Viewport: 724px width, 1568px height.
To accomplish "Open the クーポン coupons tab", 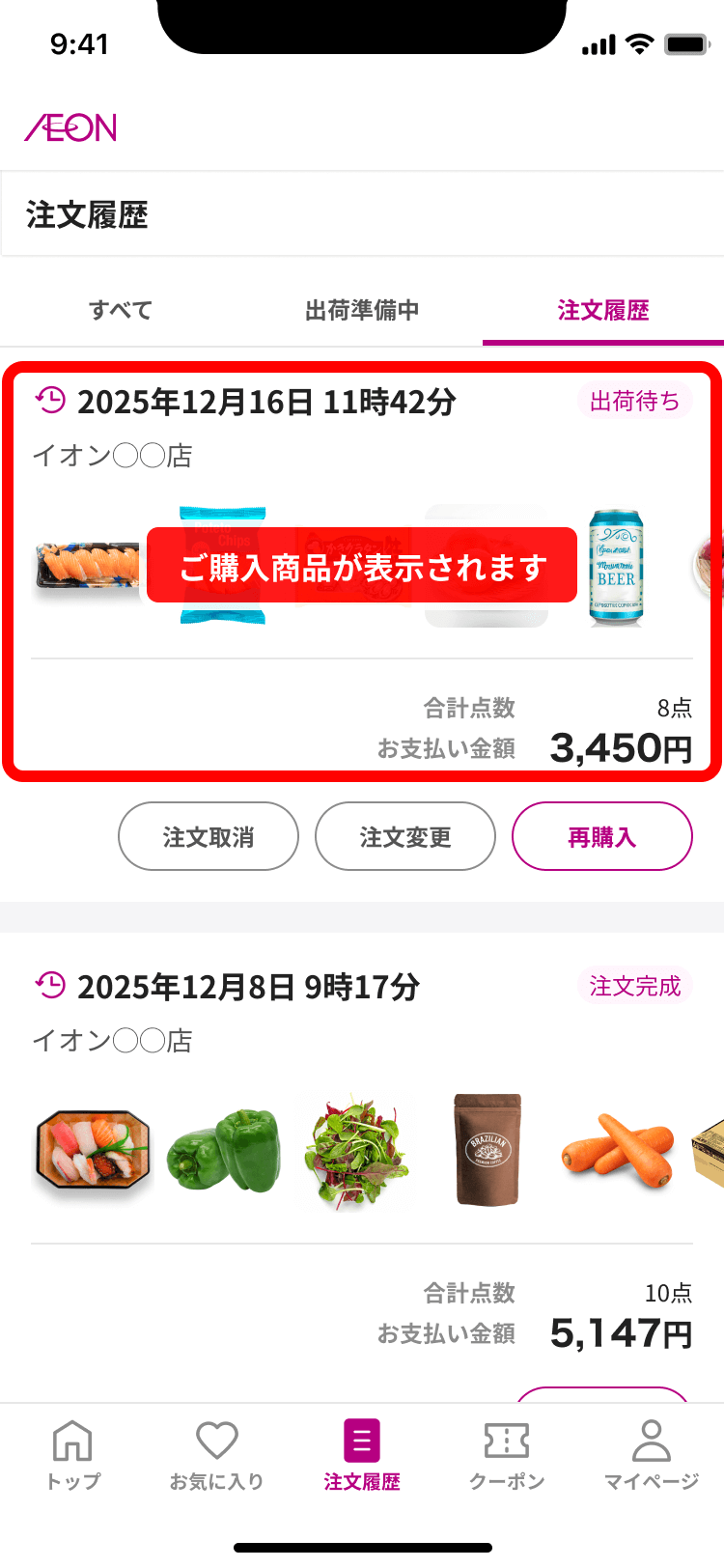I will click(507, 1454).
